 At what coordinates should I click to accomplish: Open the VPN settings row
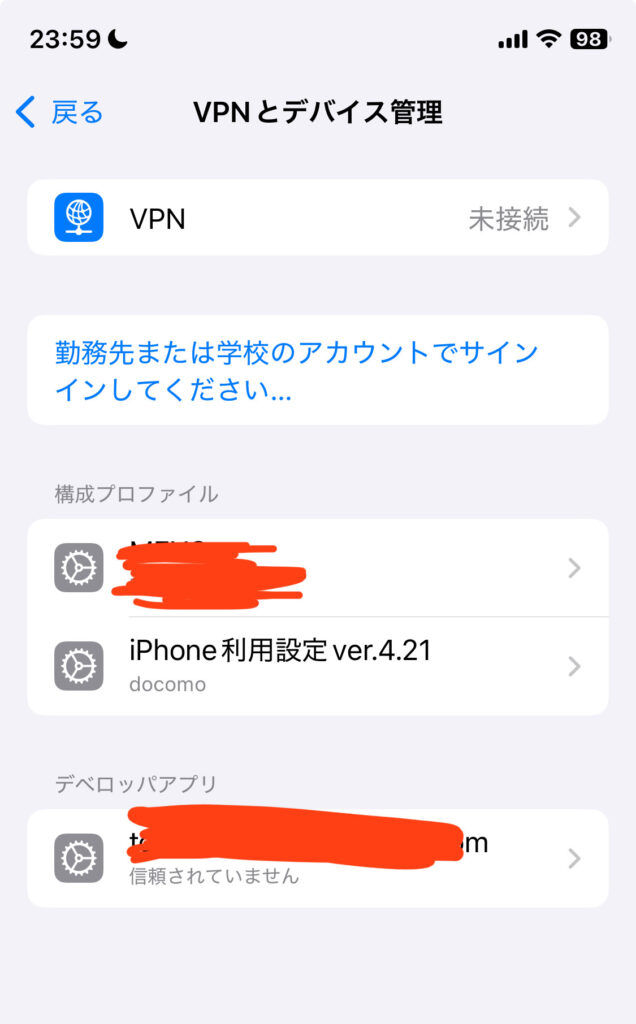(317, 218)
